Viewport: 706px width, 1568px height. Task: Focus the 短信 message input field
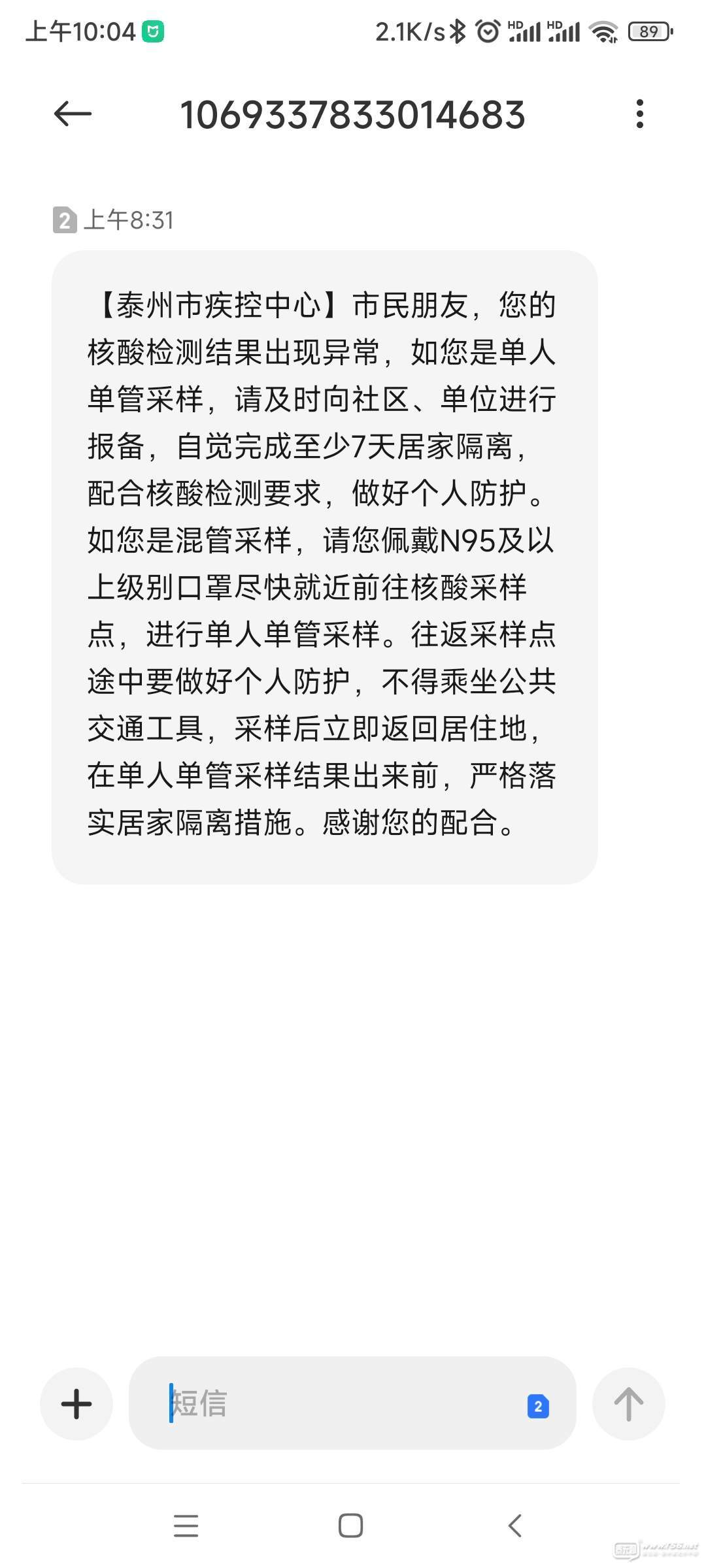pyautogui.click(x=327, y=1403)
